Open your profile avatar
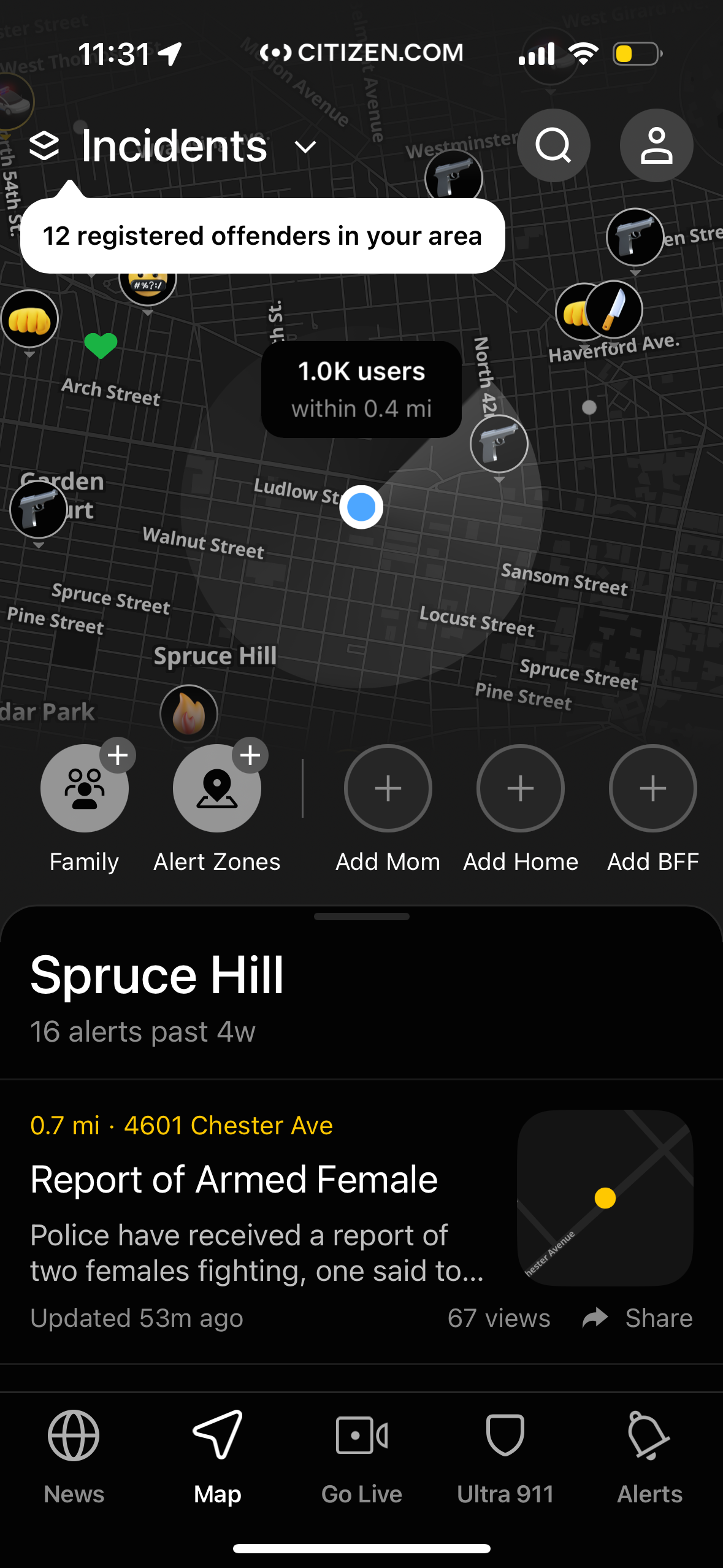Screen dimensions: 723x1568 point(656,145)
